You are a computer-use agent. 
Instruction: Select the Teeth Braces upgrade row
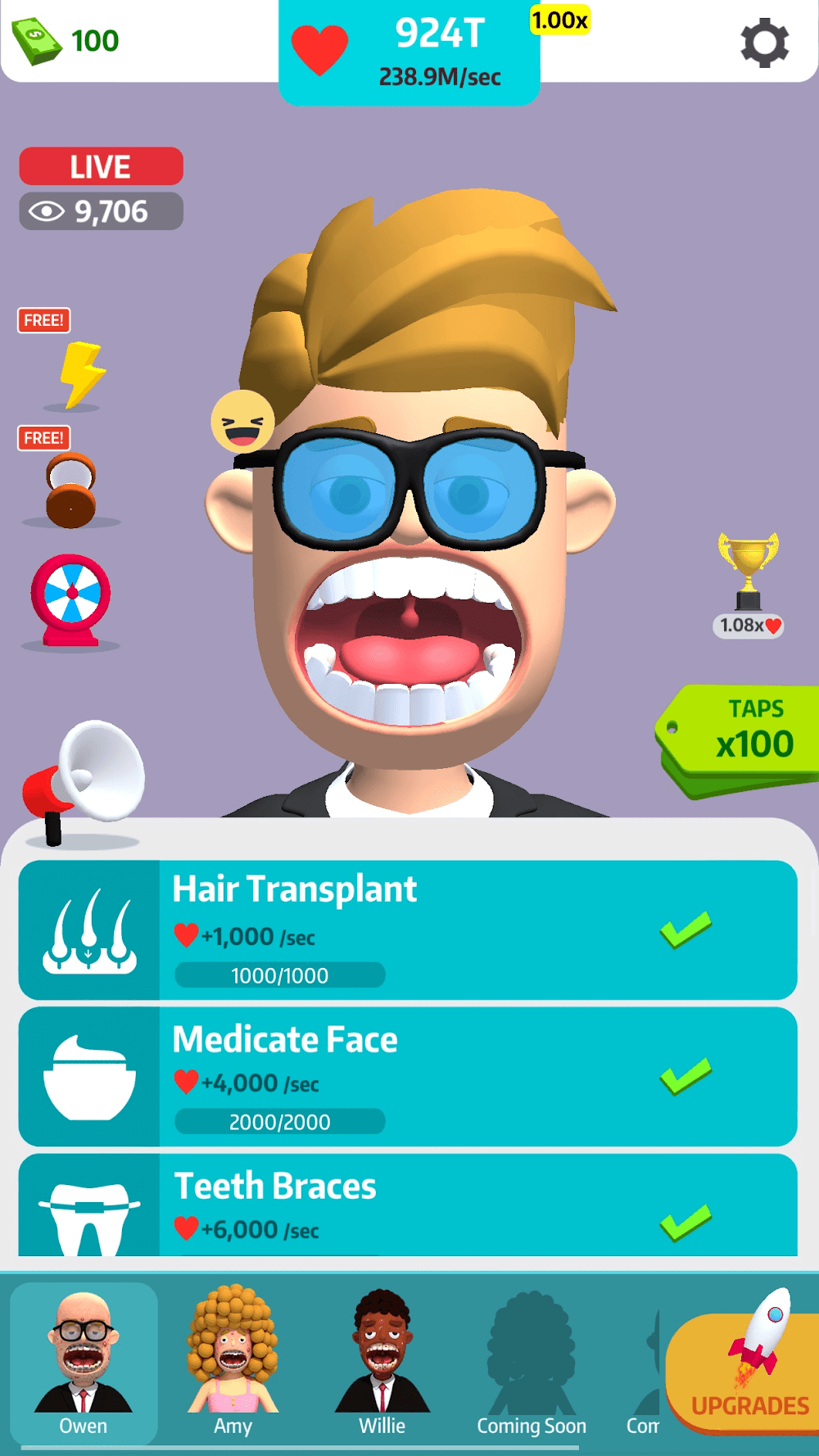pyautogui.click(x=408, y=1207)
